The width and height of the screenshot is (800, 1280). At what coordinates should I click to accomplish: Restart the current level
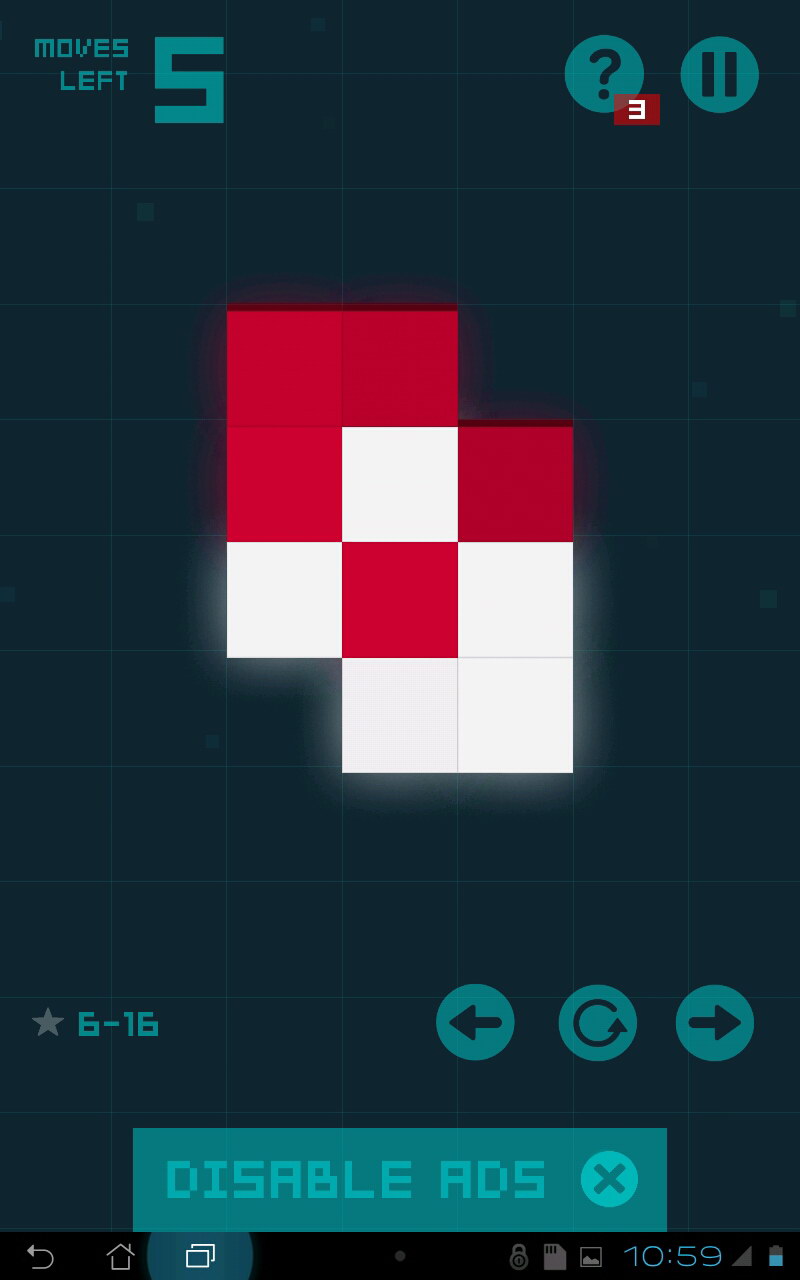[598, 1023]
